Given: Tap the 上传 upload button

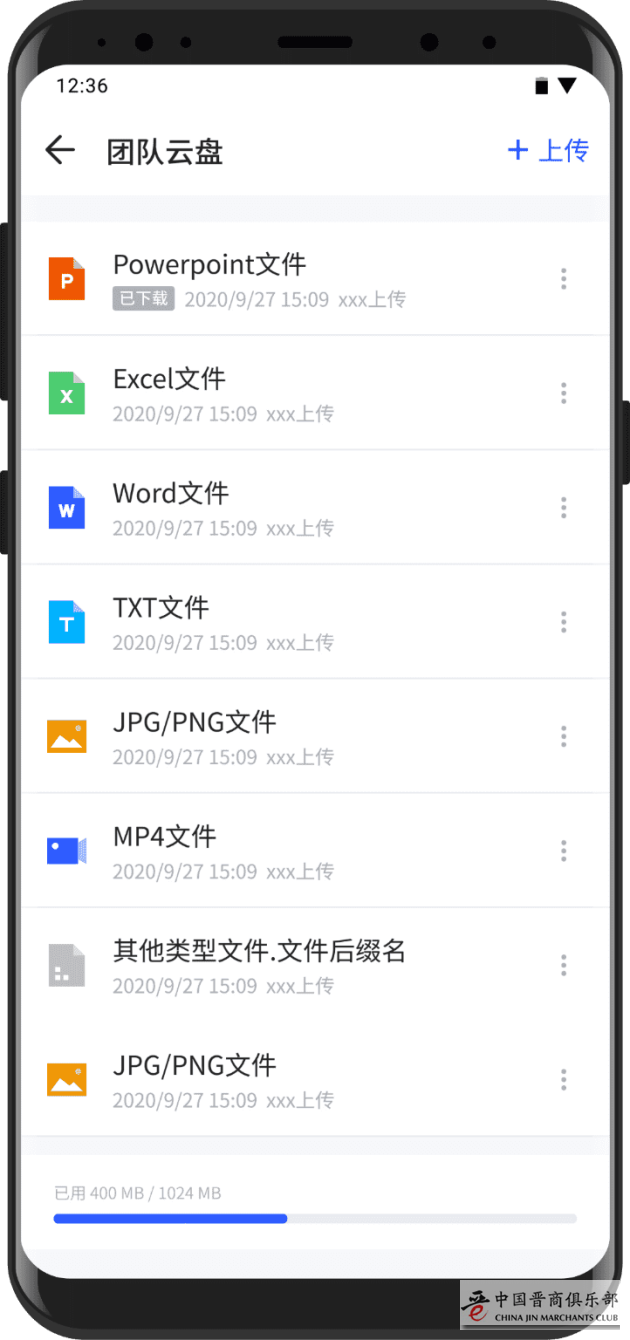Looking at the screenshot, I should pos(548,151).
